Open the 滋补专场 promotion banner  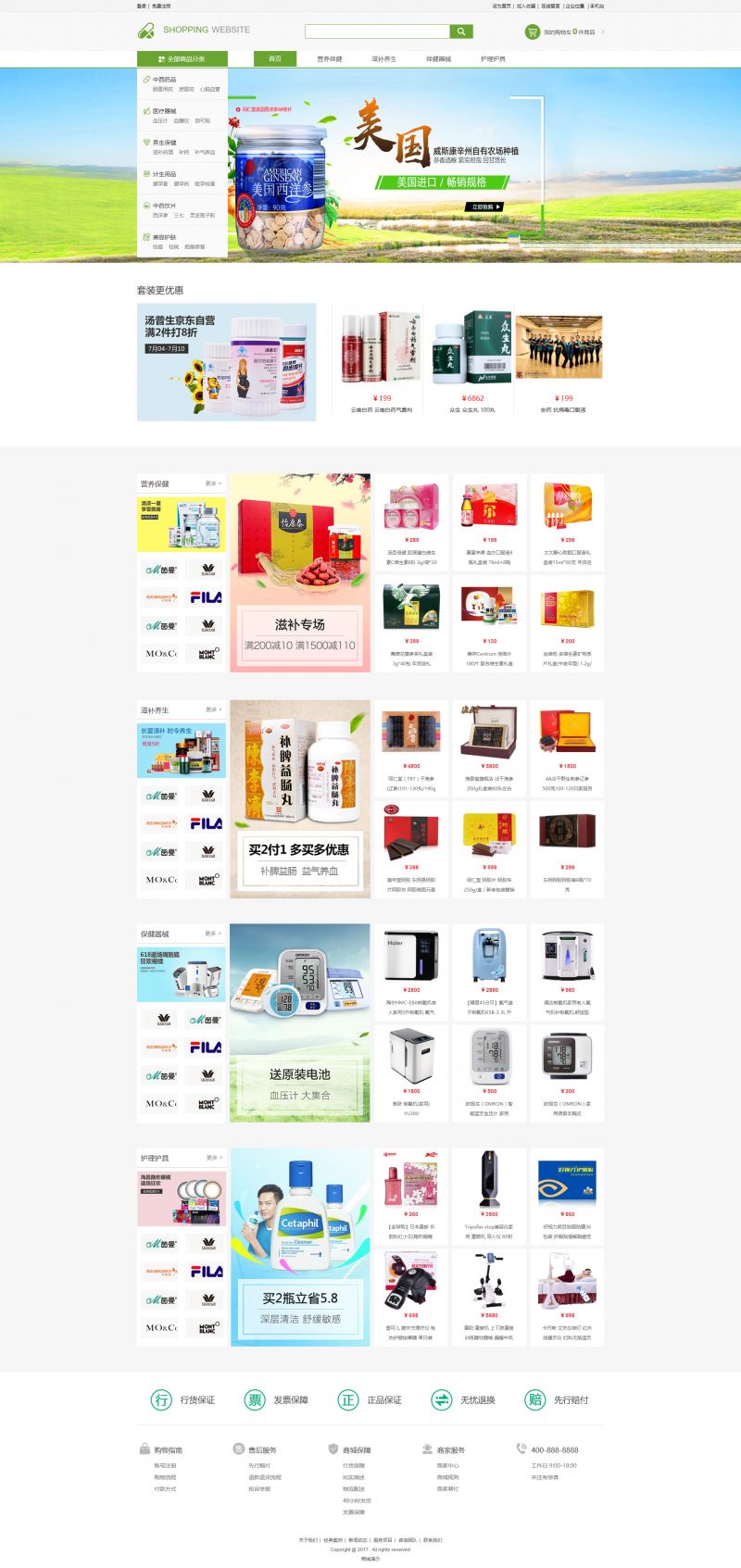click(300, 572)
